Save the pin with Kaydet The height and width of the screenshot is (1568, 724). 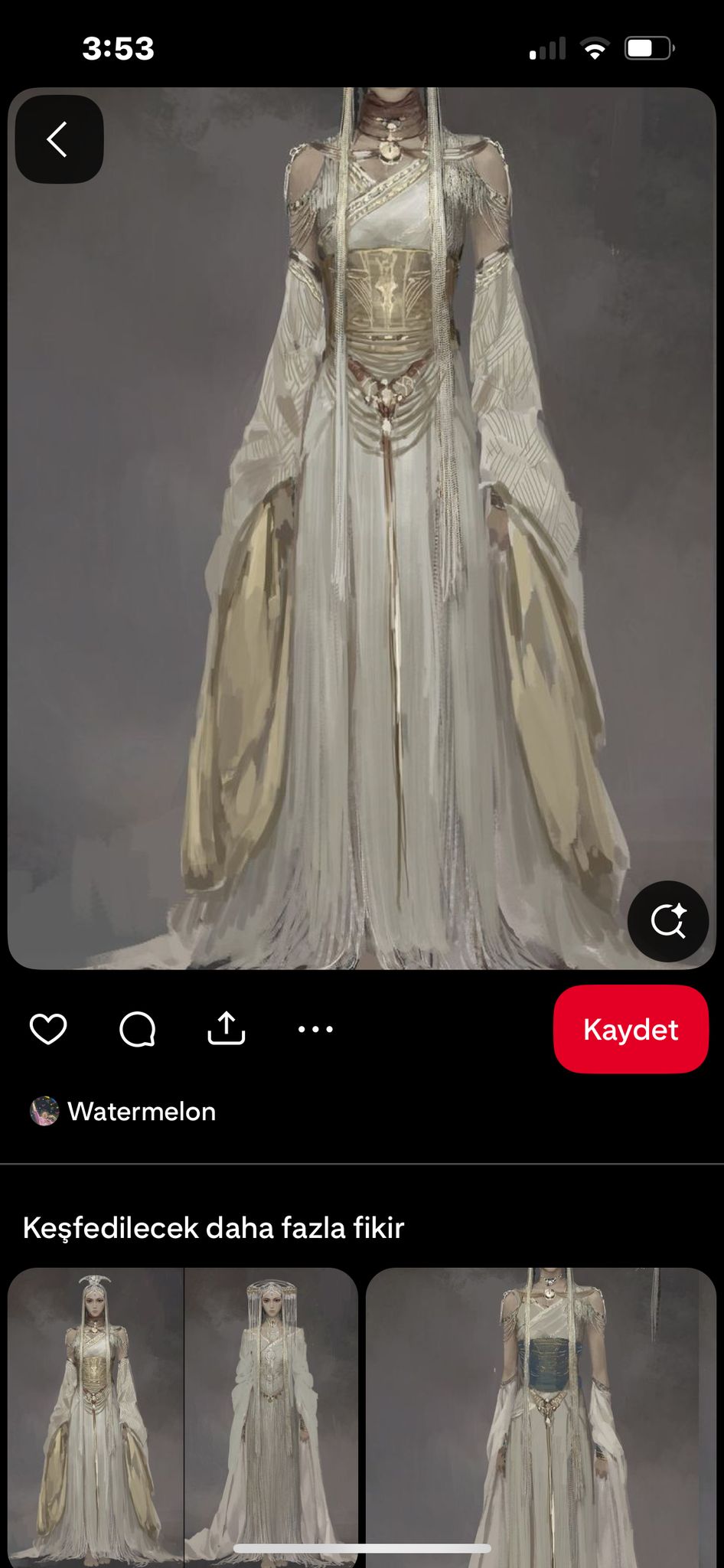coord(631,1028)
